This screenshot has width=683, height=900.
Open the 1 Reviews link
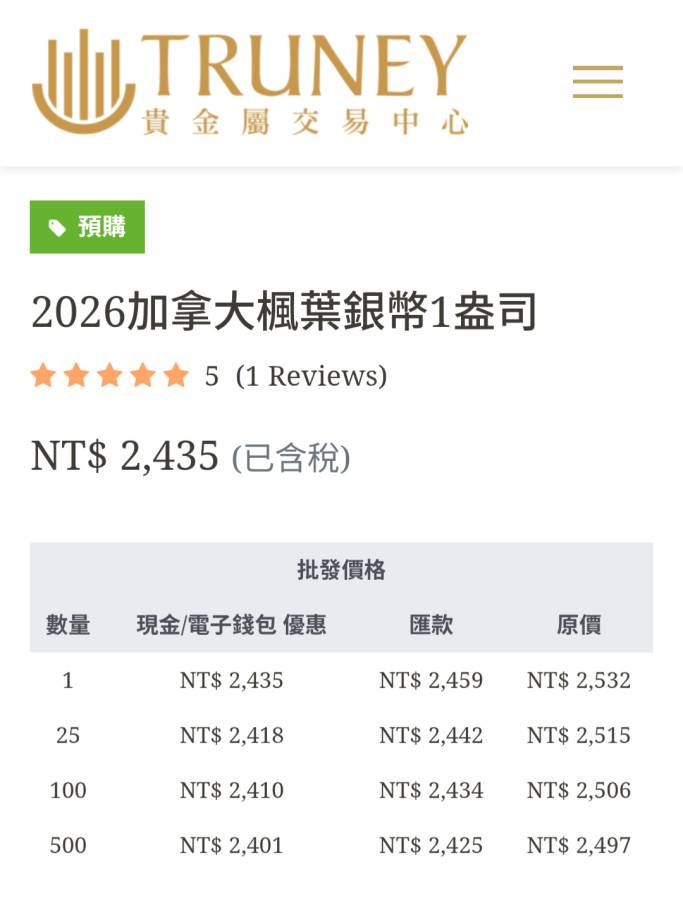[311, 376]
